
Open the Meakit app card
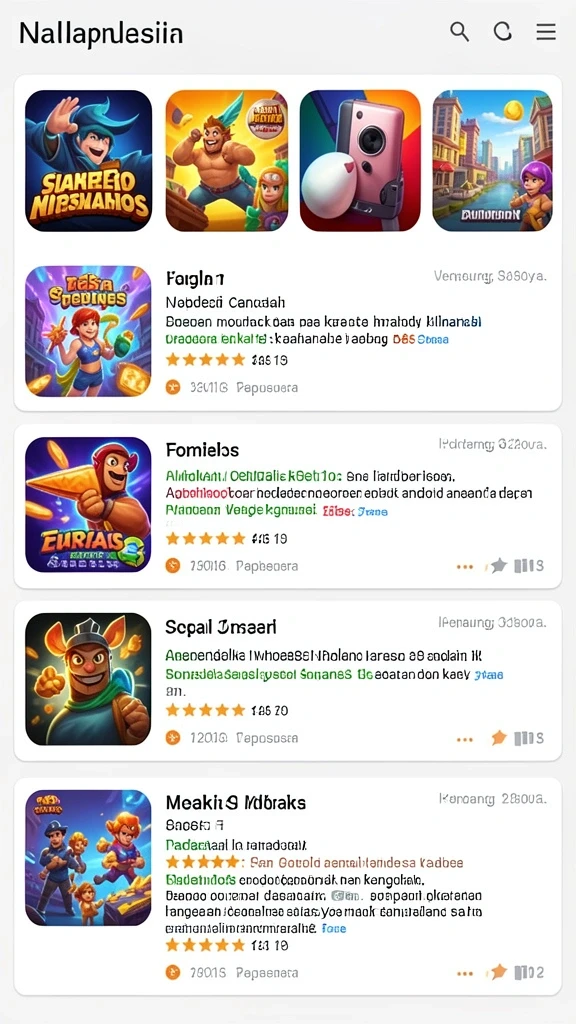click(288, 886)
